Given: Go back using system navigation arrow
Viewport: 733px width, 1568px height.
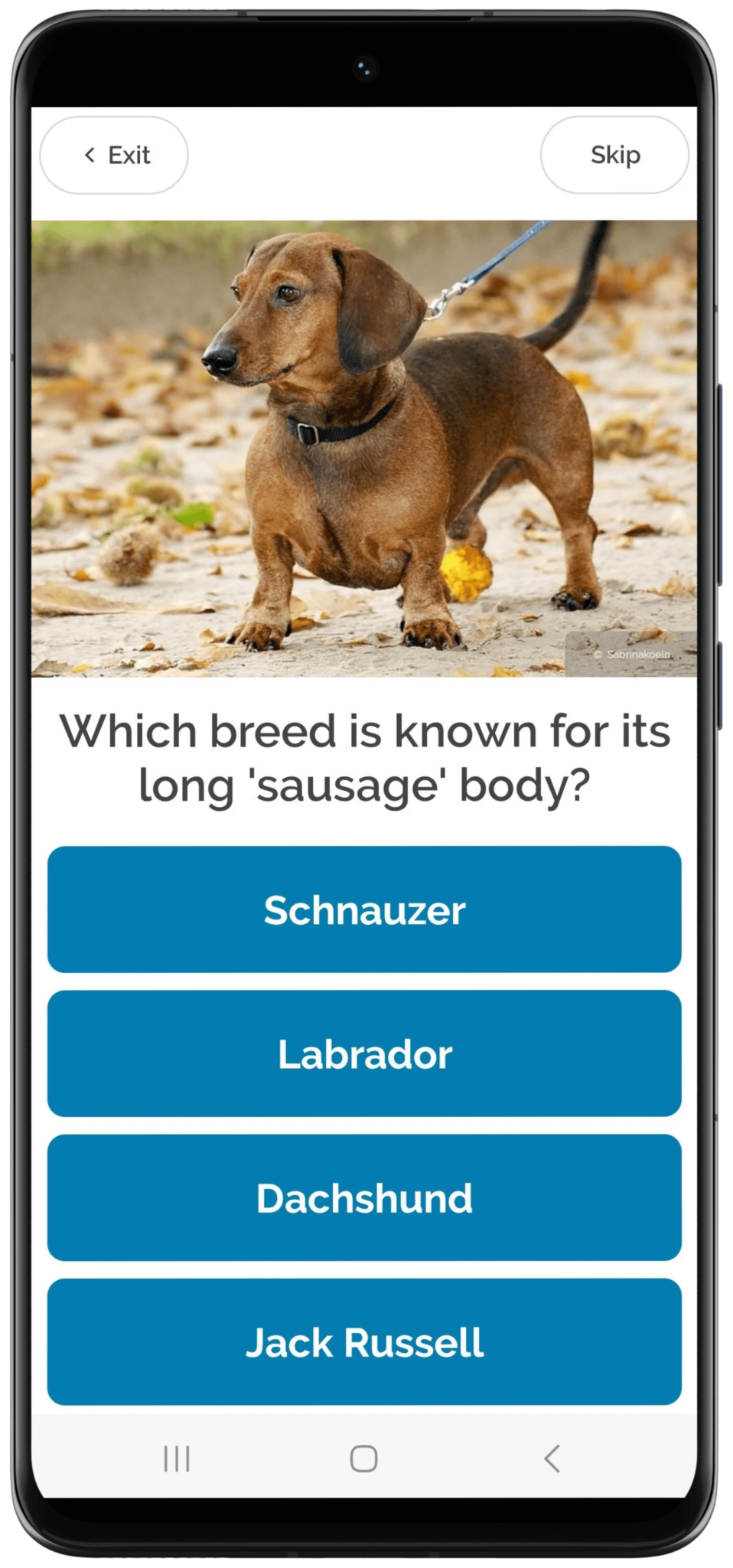Looking at the screenshot, I should (x=552, y=1459).
